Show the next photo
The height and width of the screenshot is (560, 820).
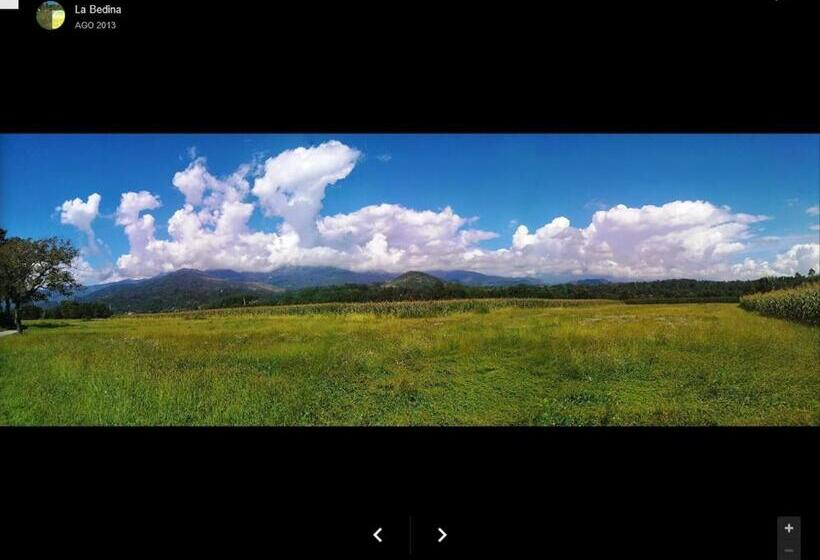tap(442, 535)
